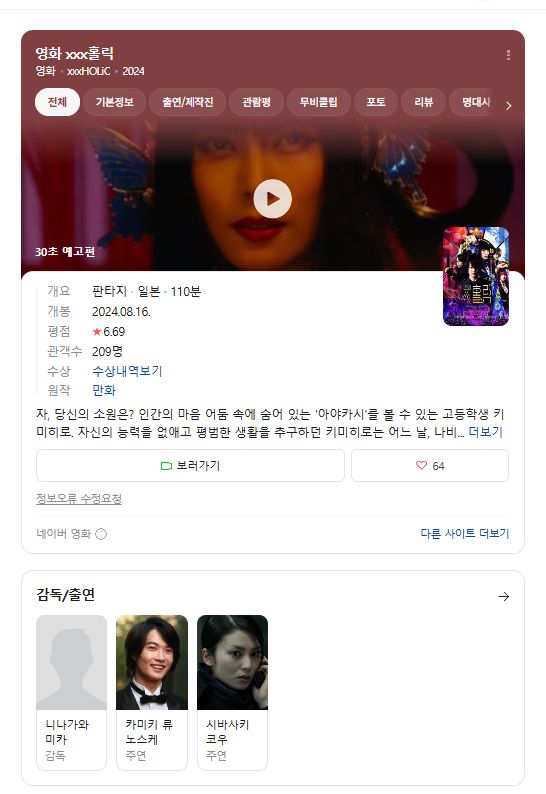This screenshot has width=546, height=794.
Task: Switch to the 관람평 tab
Action: (x=256, y=102)
